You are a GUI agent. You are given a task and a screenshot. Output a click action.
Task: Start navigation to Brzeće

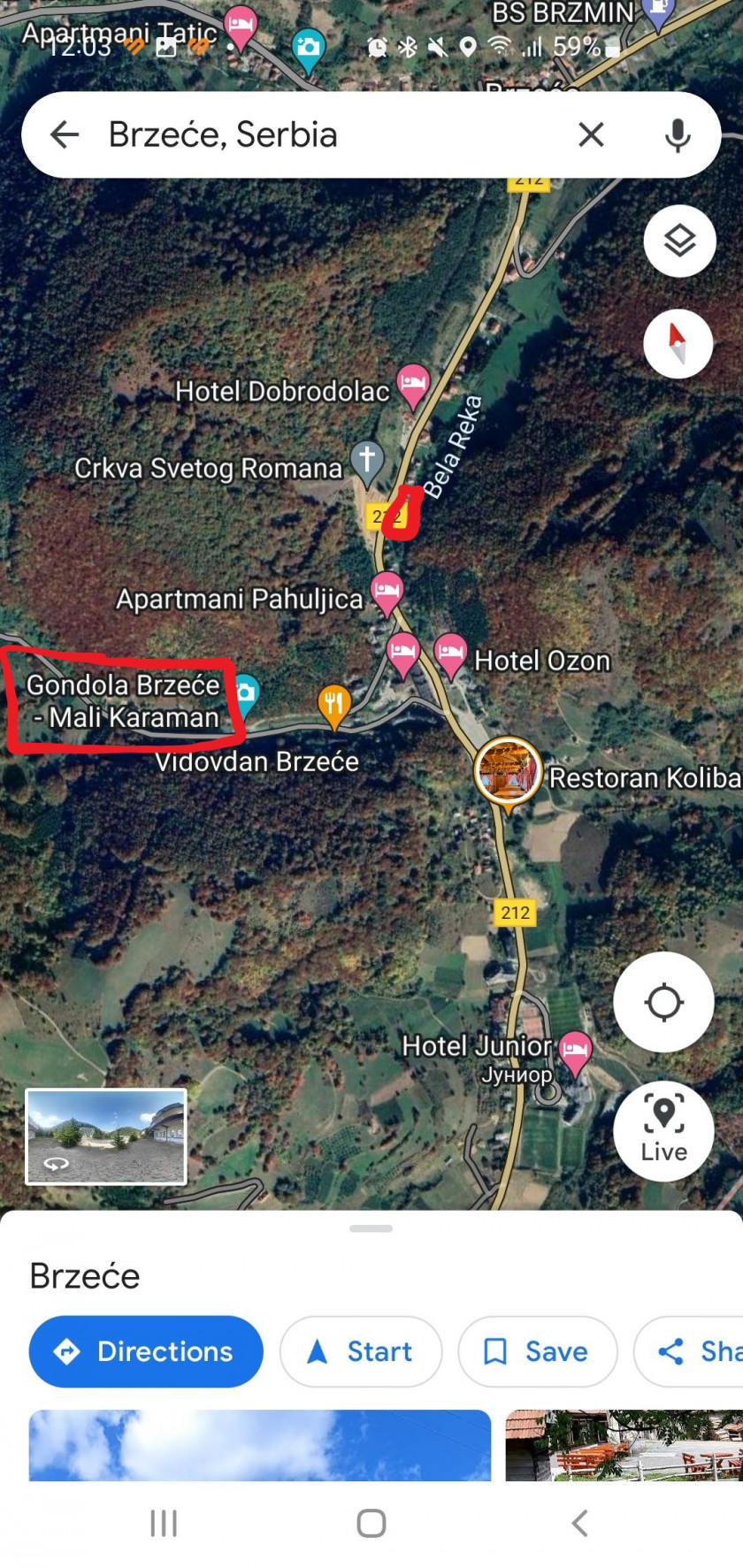coord(361,1351)
